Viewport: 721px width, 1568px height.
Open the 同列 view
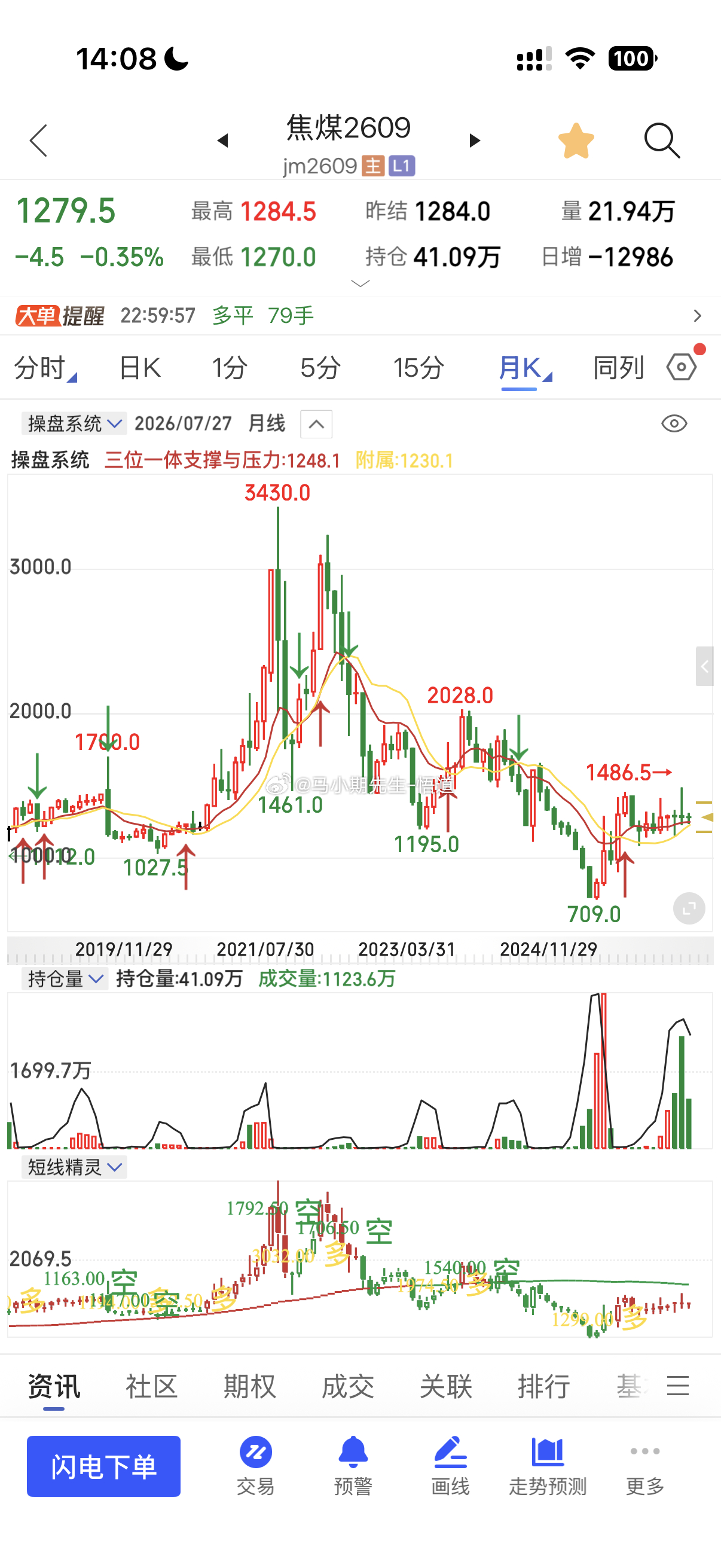coord(618,368)
